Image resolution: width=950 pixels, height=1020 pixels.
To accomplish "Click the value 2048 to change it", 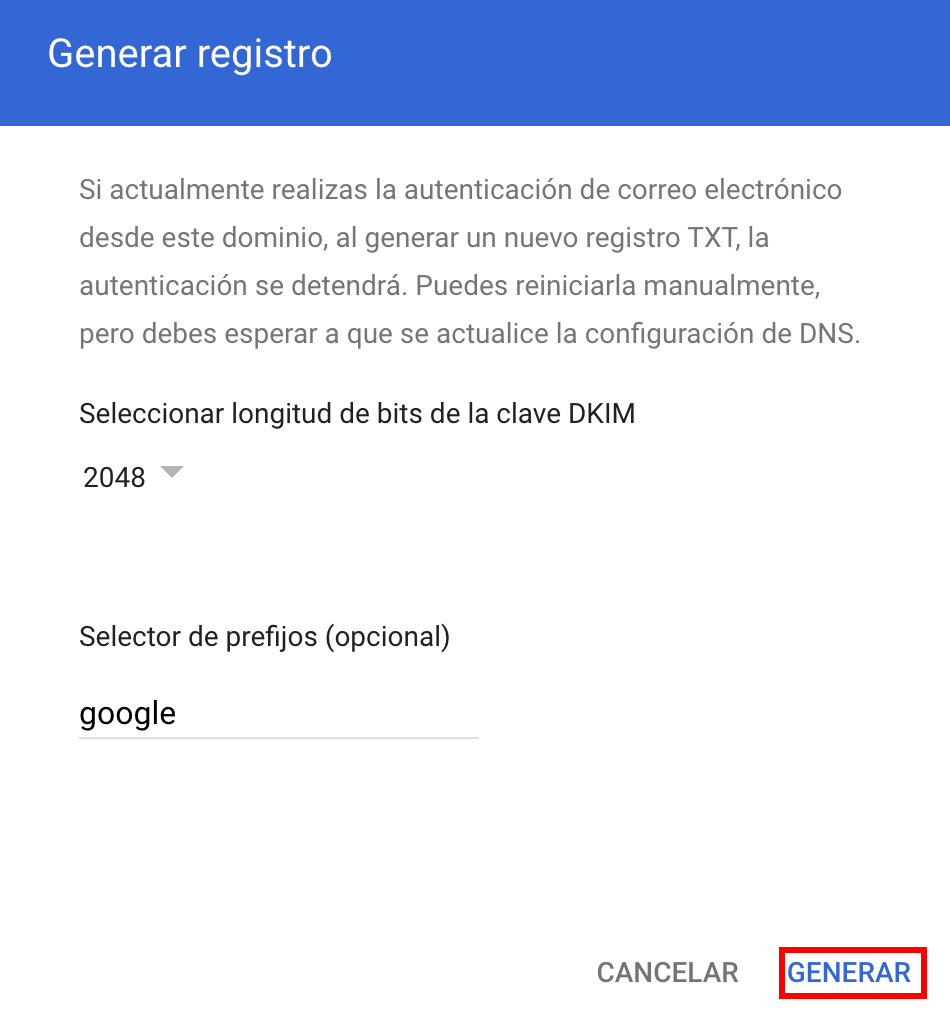I will (112, 476).
